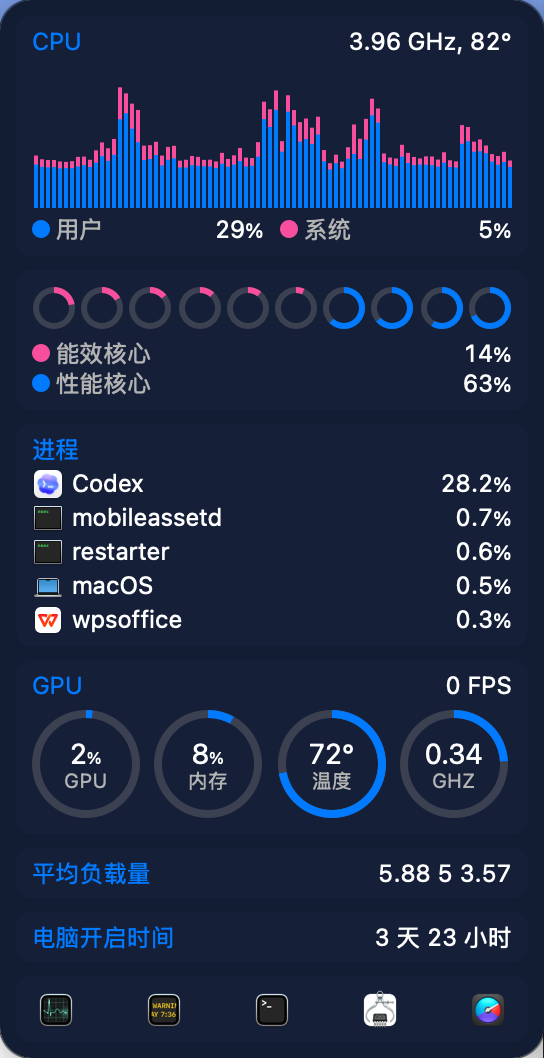Open the 电脑开启时间 uptime row
The width and height of the screenshot is (544, 1058).
click(x=272, y=938)
